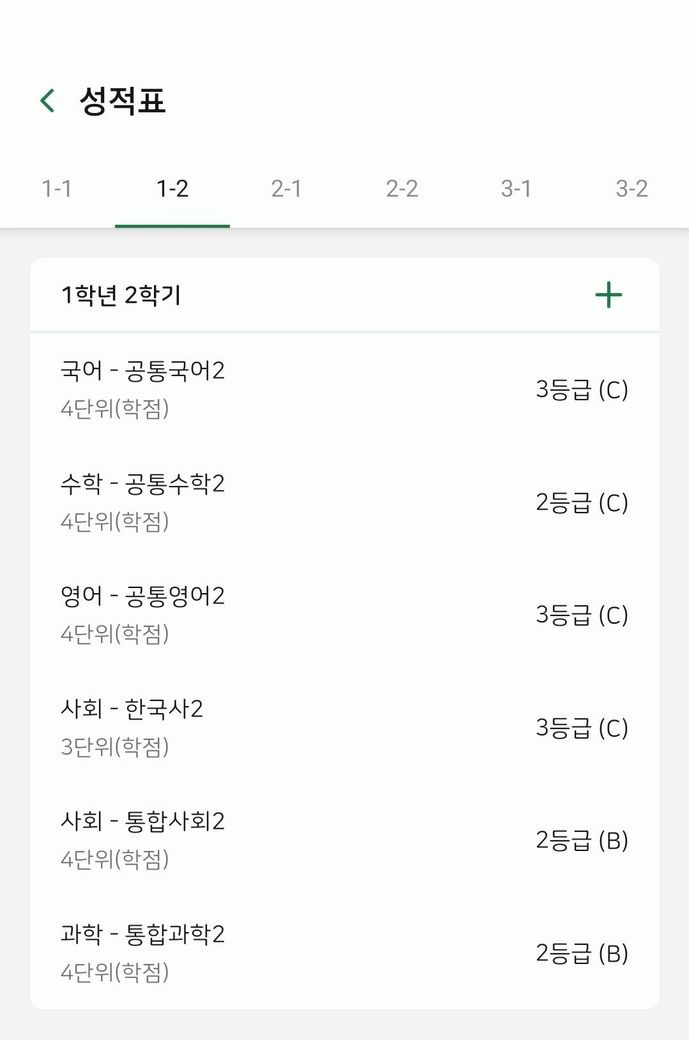Viewport: 689px width, 1040px height.
Task: Open the 영어 - 공통영어2 grade row
Action: [344, 614]
